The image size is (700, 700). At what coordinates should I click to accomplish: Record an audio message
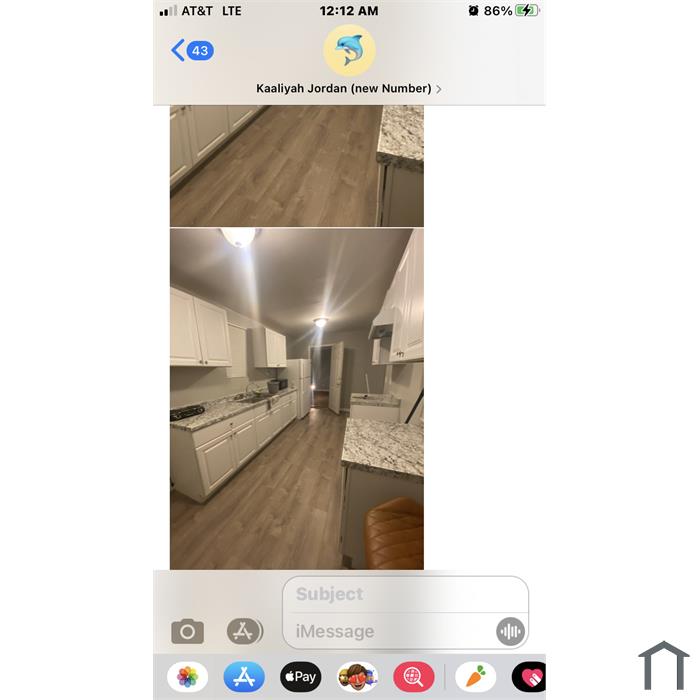pyautogui.click(x=510, y=631)
